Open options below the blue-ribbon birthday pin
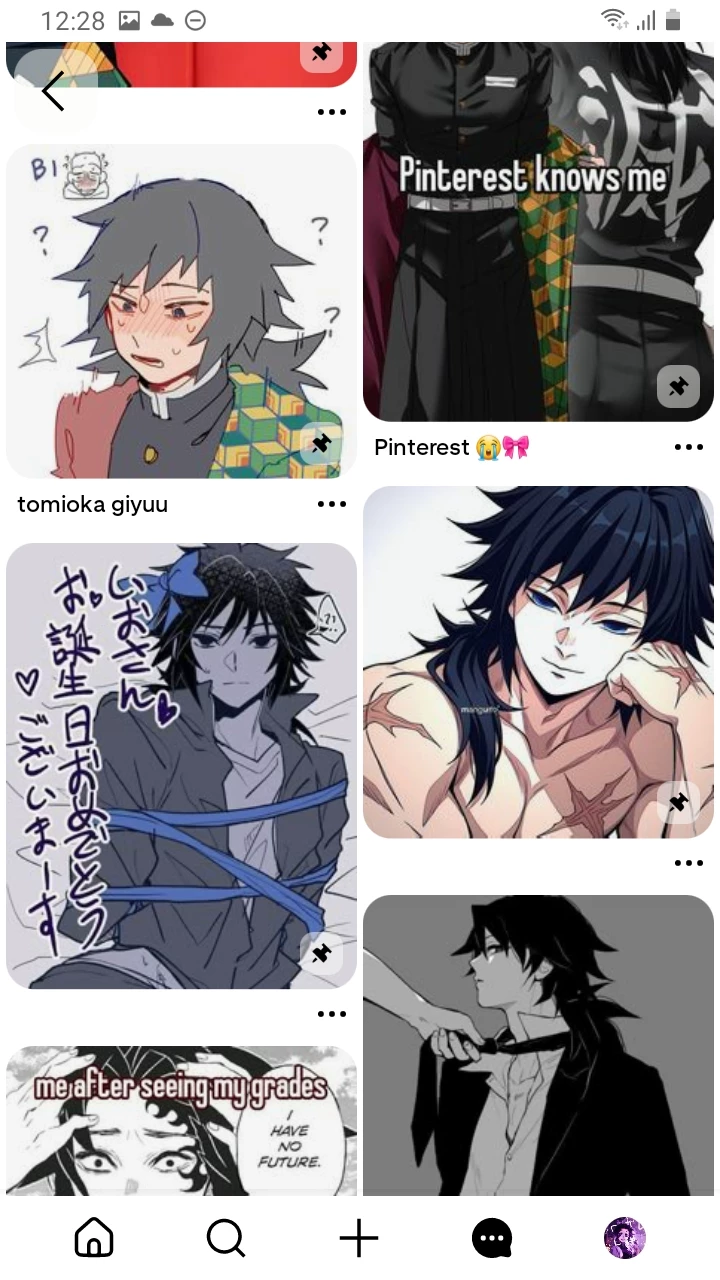The height and width of the screenshot is (1280, 720). (331, 1014)
